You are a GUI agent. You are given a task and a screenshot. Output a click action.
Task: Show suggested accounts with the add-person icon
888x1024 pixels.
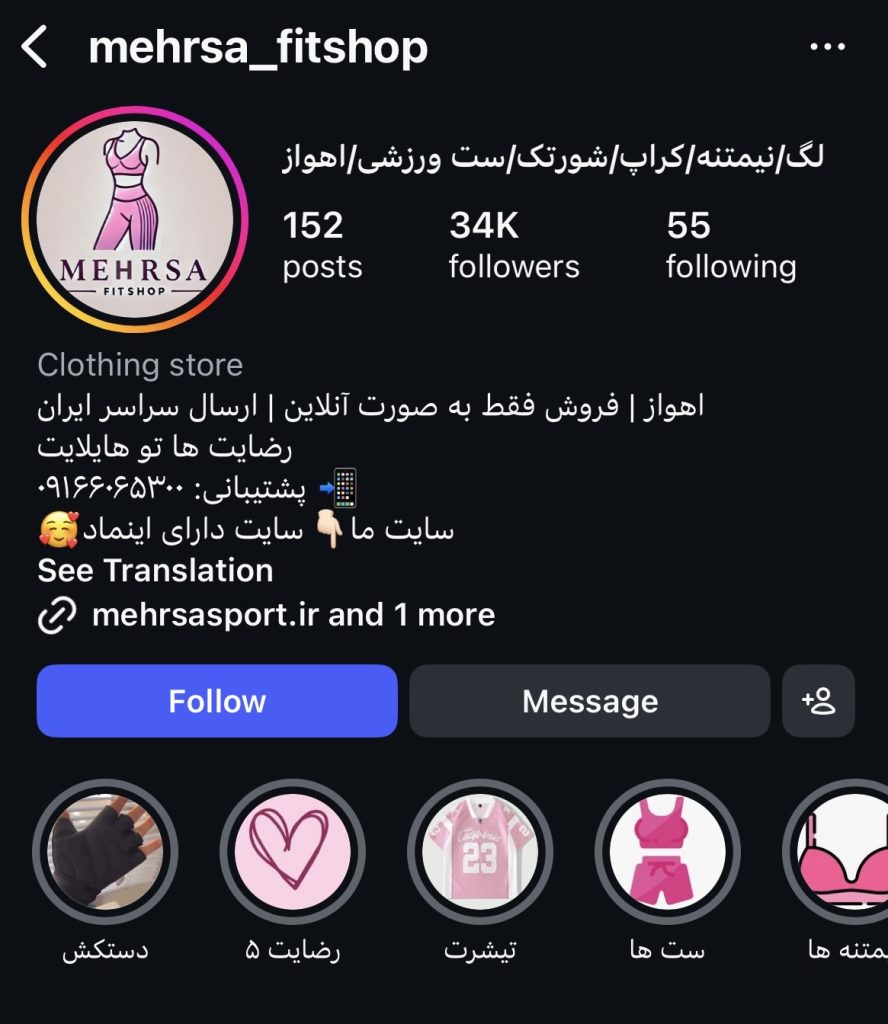pyautogui.click(x=818, y=701)
